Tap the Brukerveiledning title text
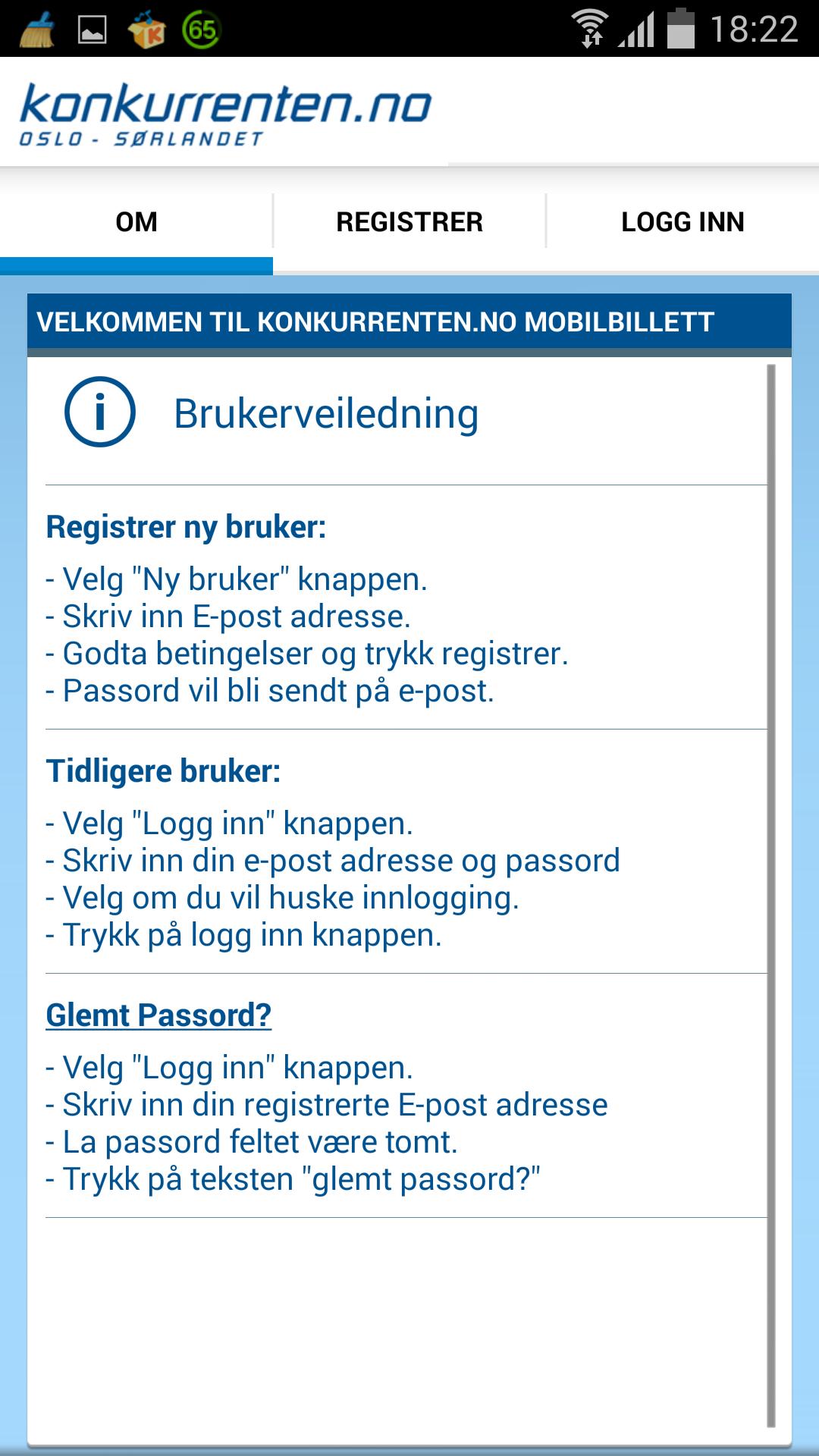 tap(326, 413)
